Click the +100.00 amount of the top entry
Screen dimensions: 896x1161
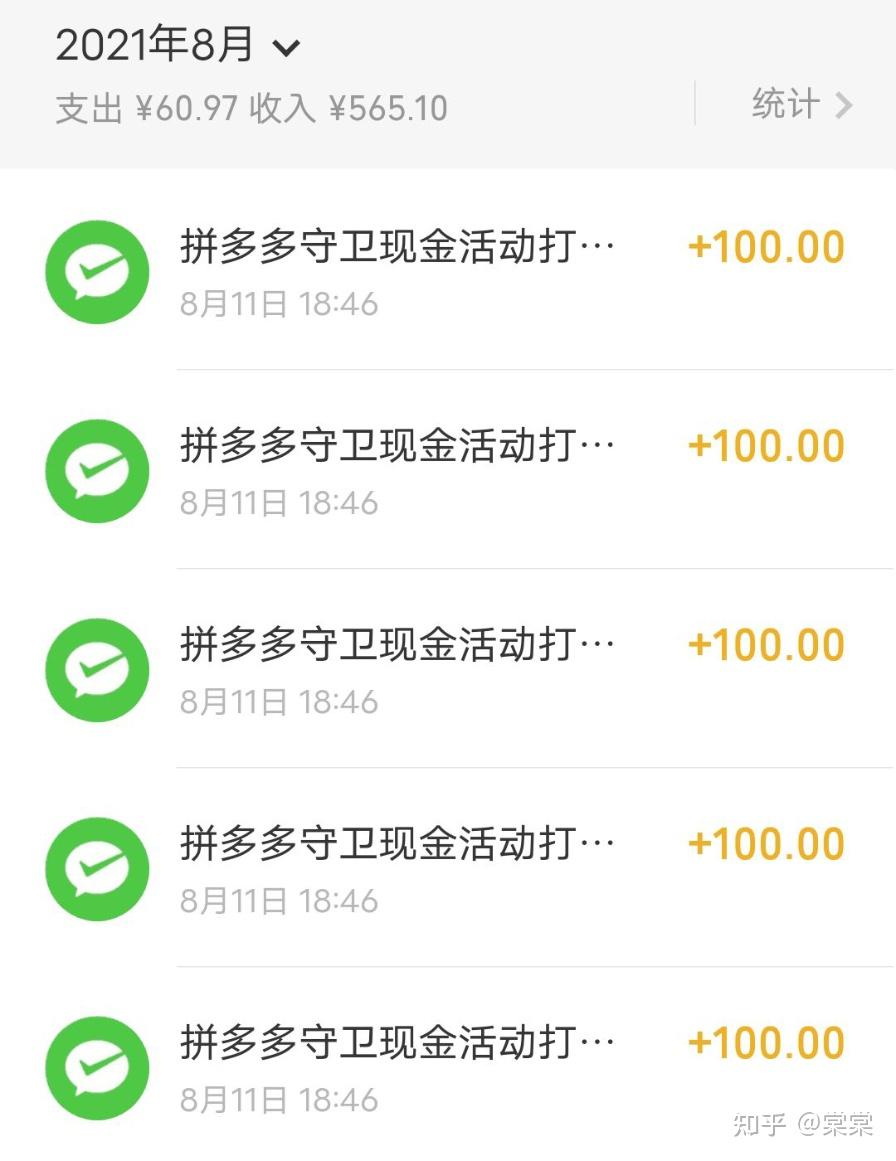(x=766, y=246)
